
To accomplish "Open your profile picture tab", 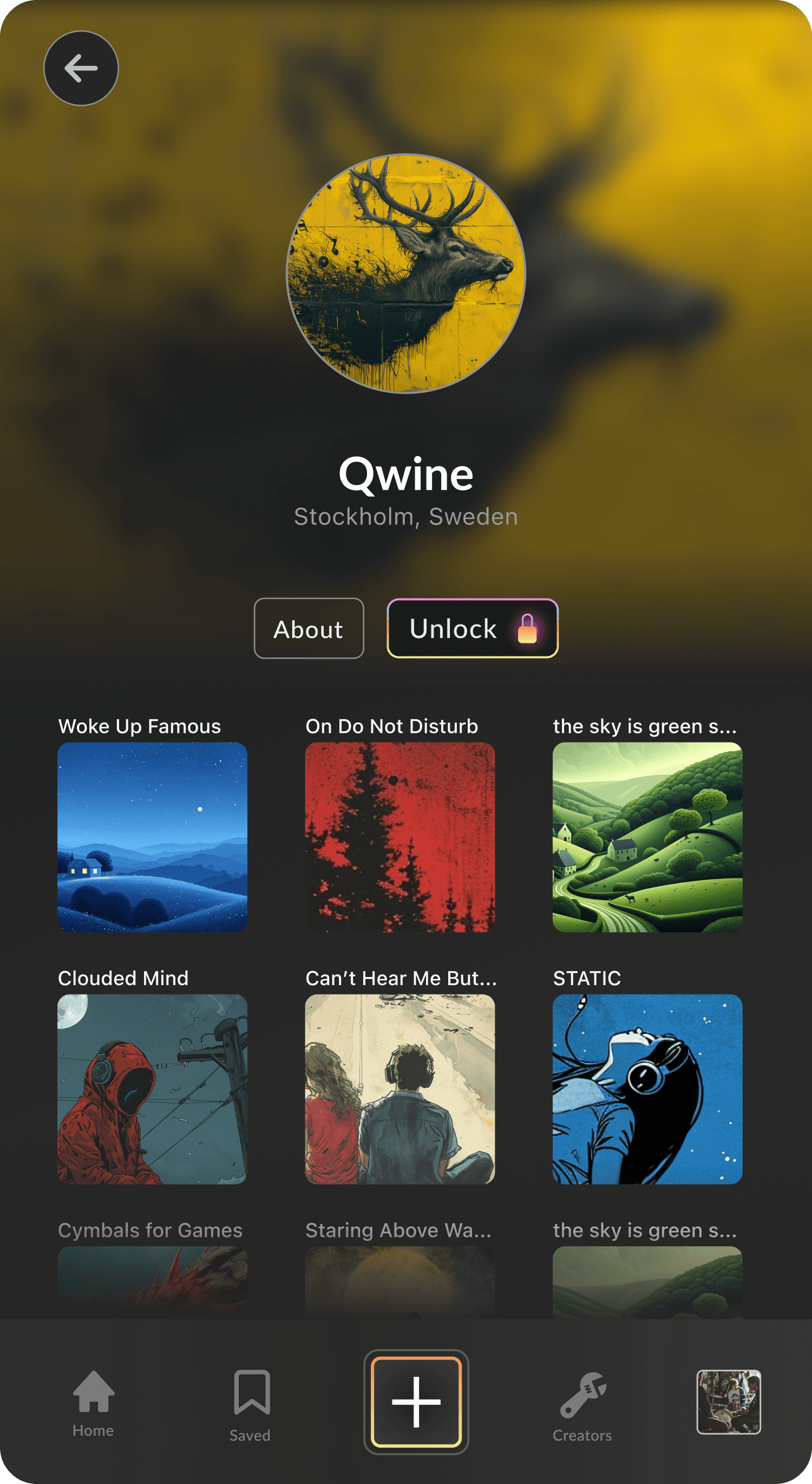I will tap(729, 1401).
